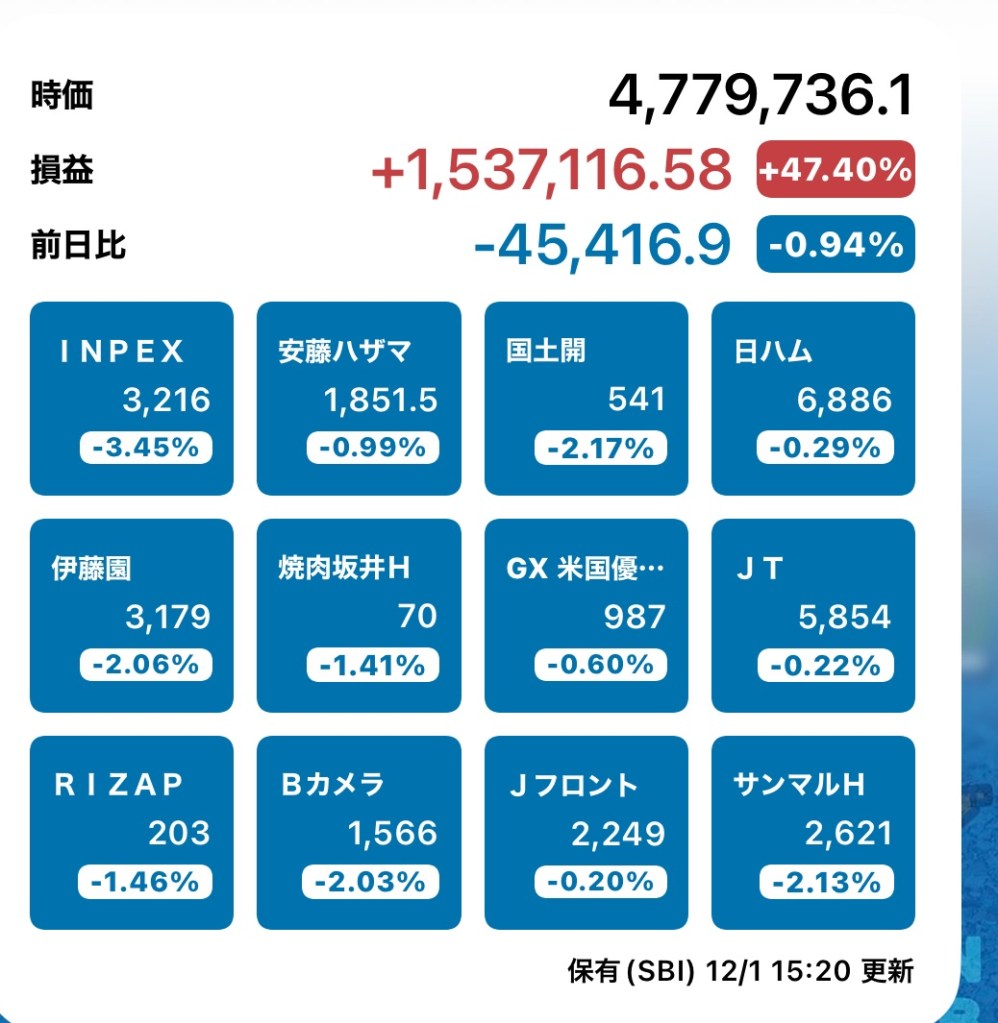Select the GX 米国優… fund tile
Image resolution: width=998 pixels, height=1023 pixels.
[x=586, y=616]
